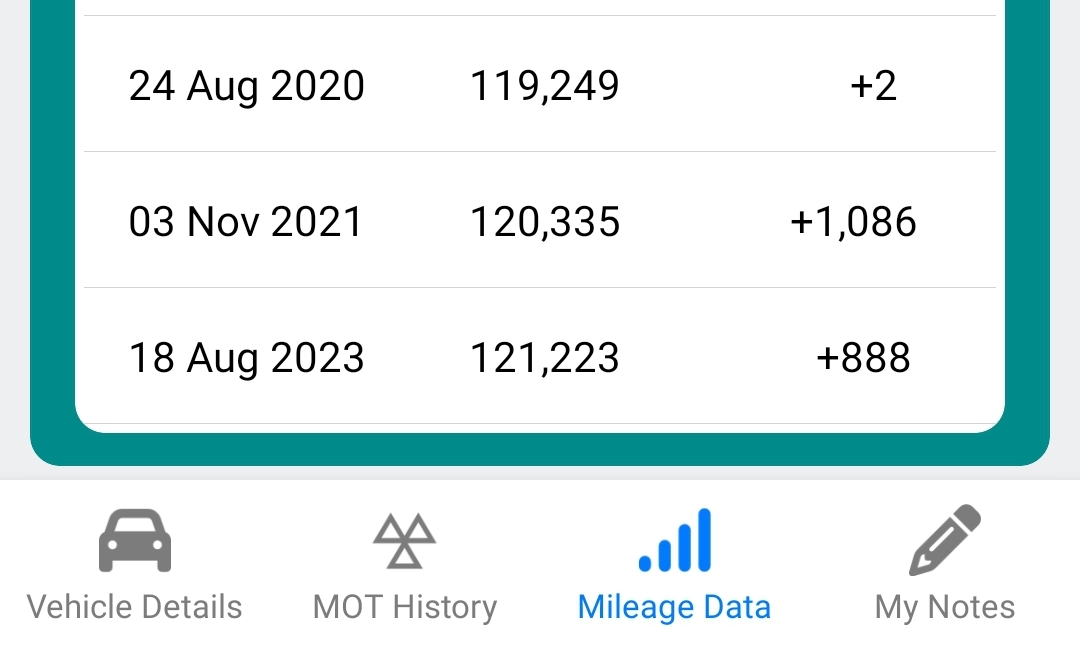Switch to the Vehicle Details tab

[135, 565]
